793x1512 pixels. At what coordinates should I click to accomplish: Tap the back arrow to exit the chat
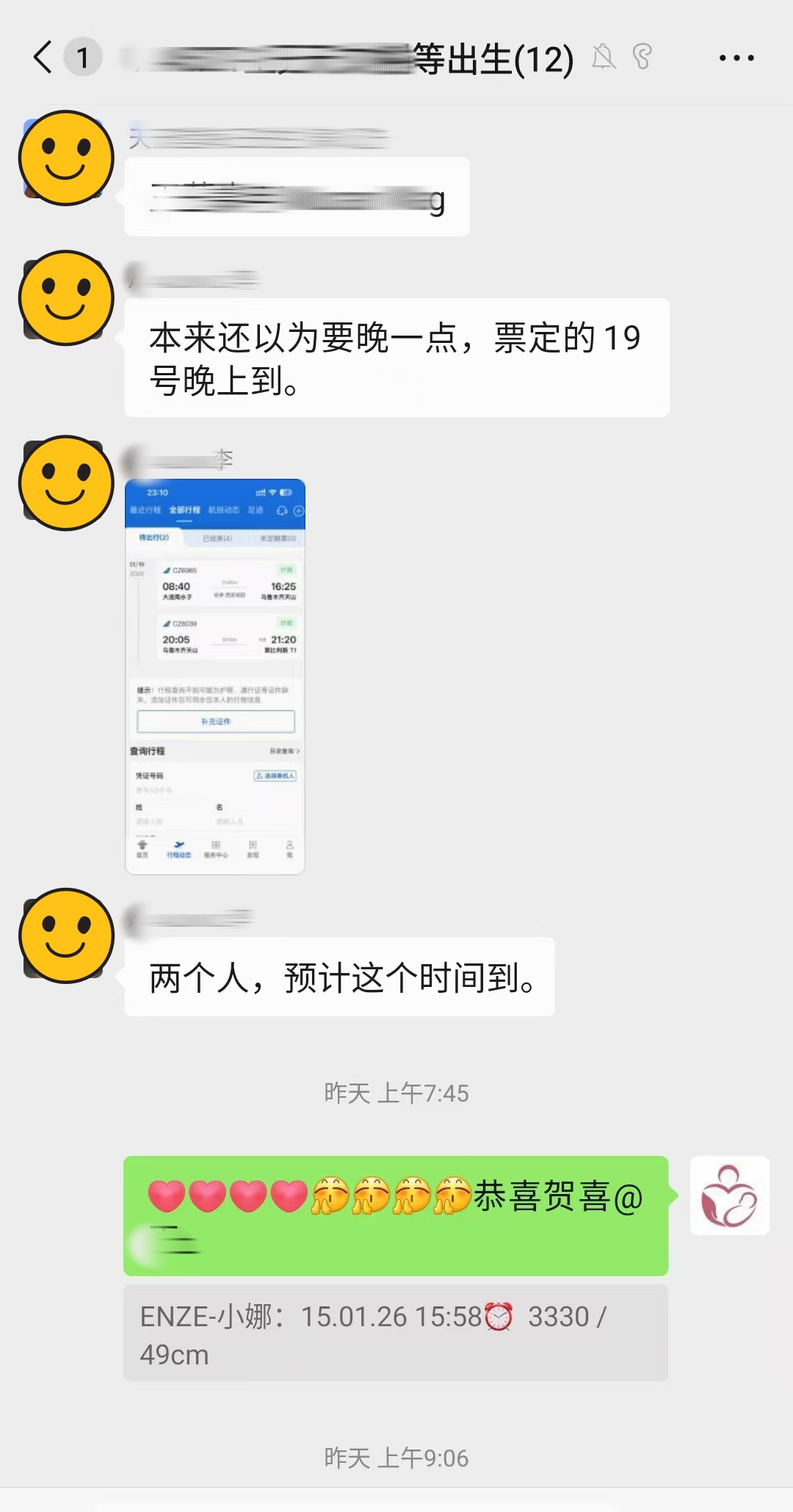point(43,57)
